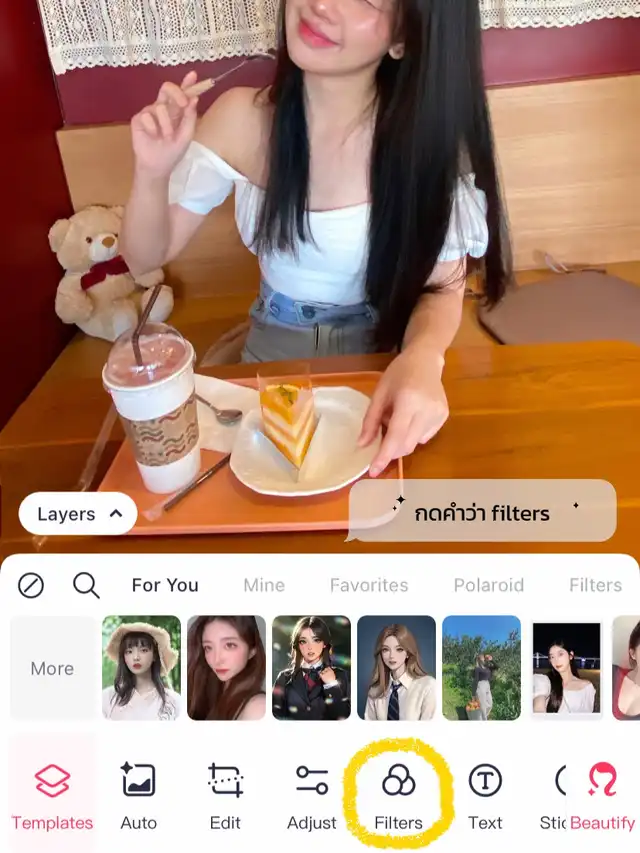The height and width of the screenshot is (853, 640).
Task: Switch to the For You tab
Action: (165, 585)
